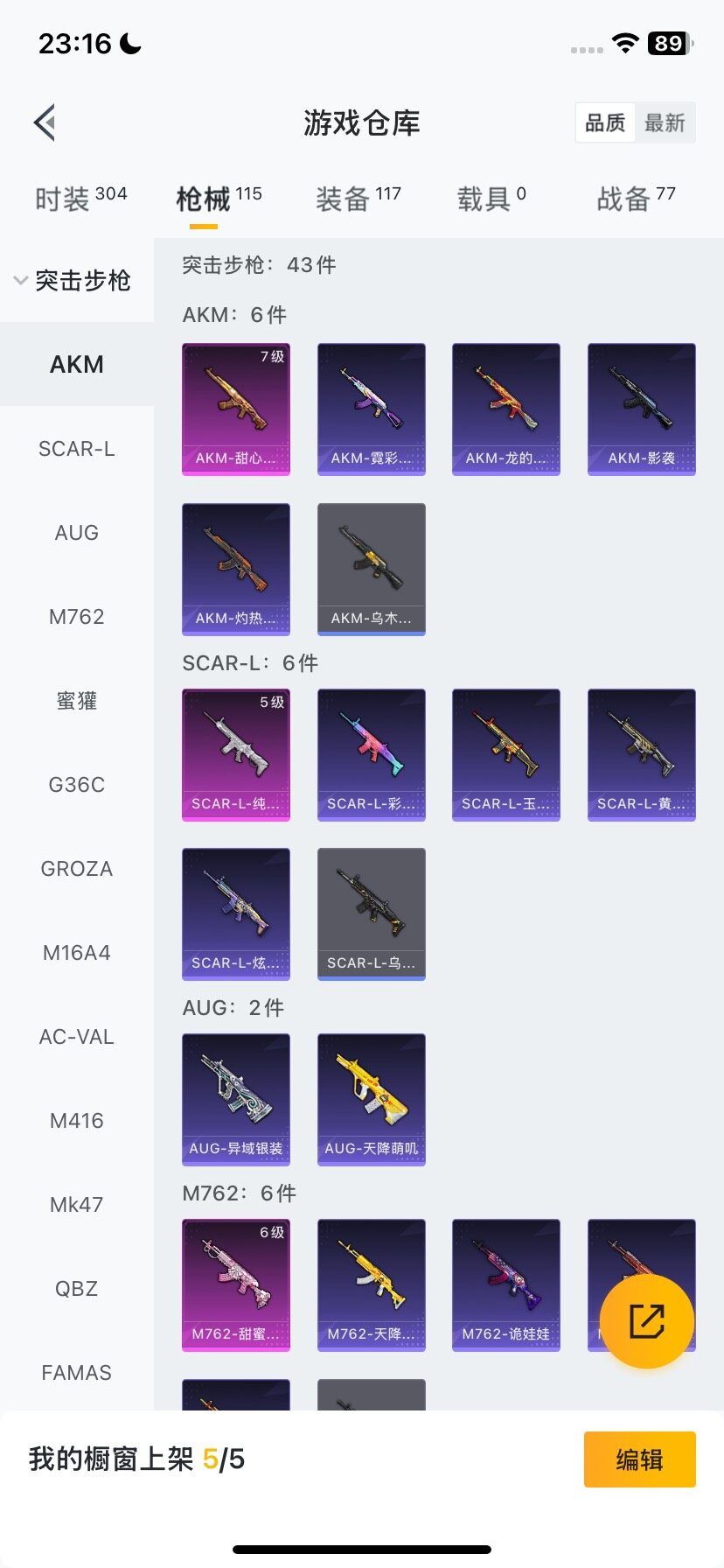Open the M762-诡娃娃 skin
This screenshot has width=724, height=1568.
tap(506, 1284)
